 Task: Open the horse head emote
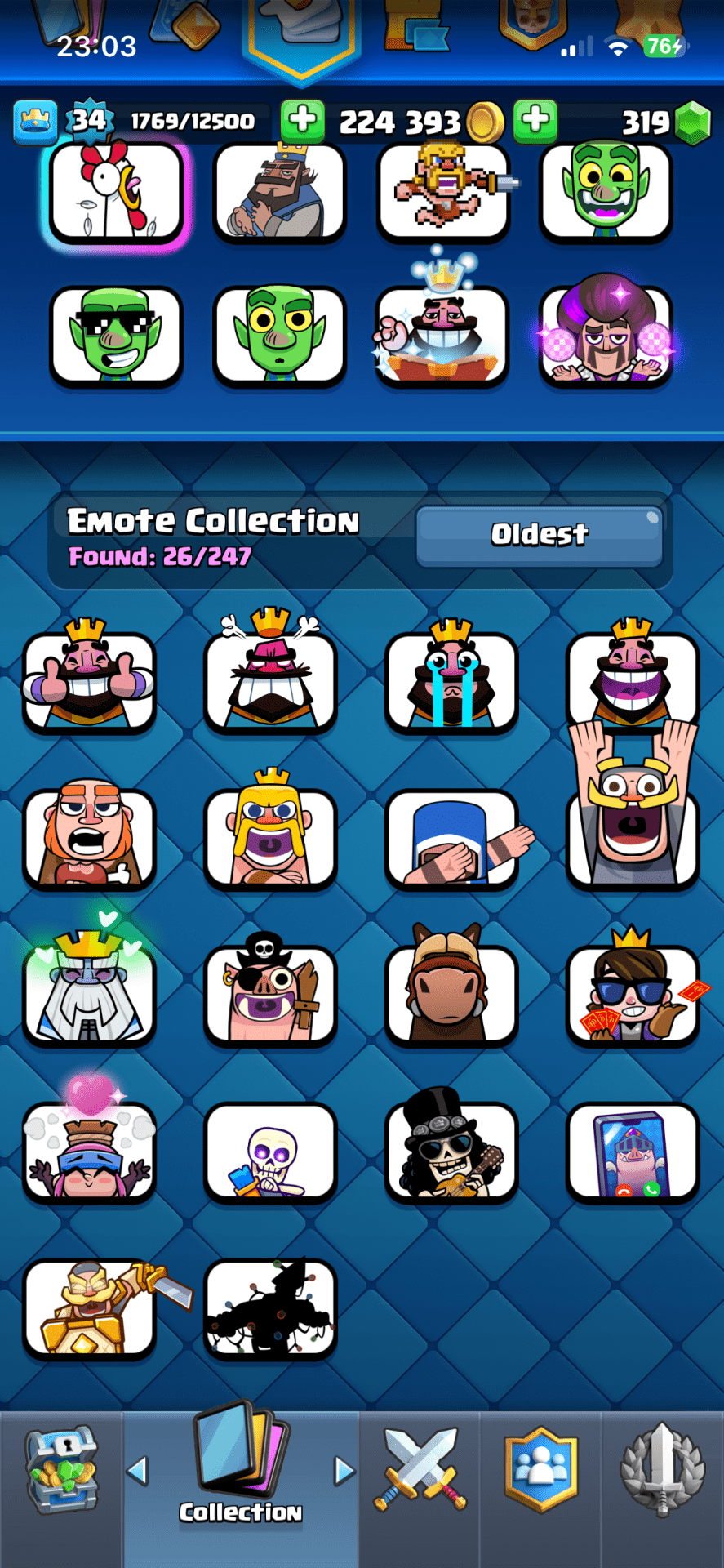451,993
